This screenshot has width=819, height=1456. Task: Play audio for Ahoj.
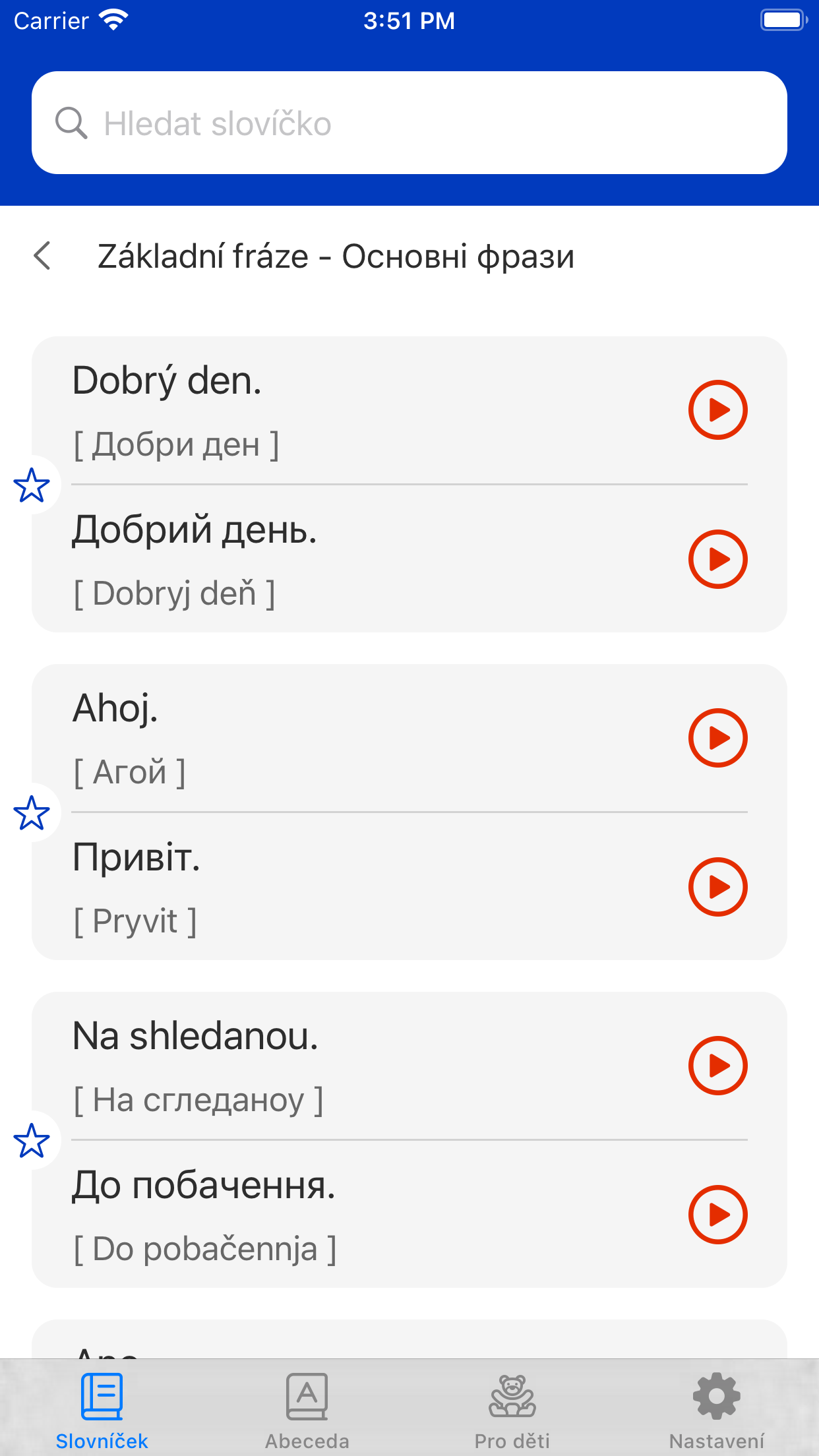click(x=717, y=738)
